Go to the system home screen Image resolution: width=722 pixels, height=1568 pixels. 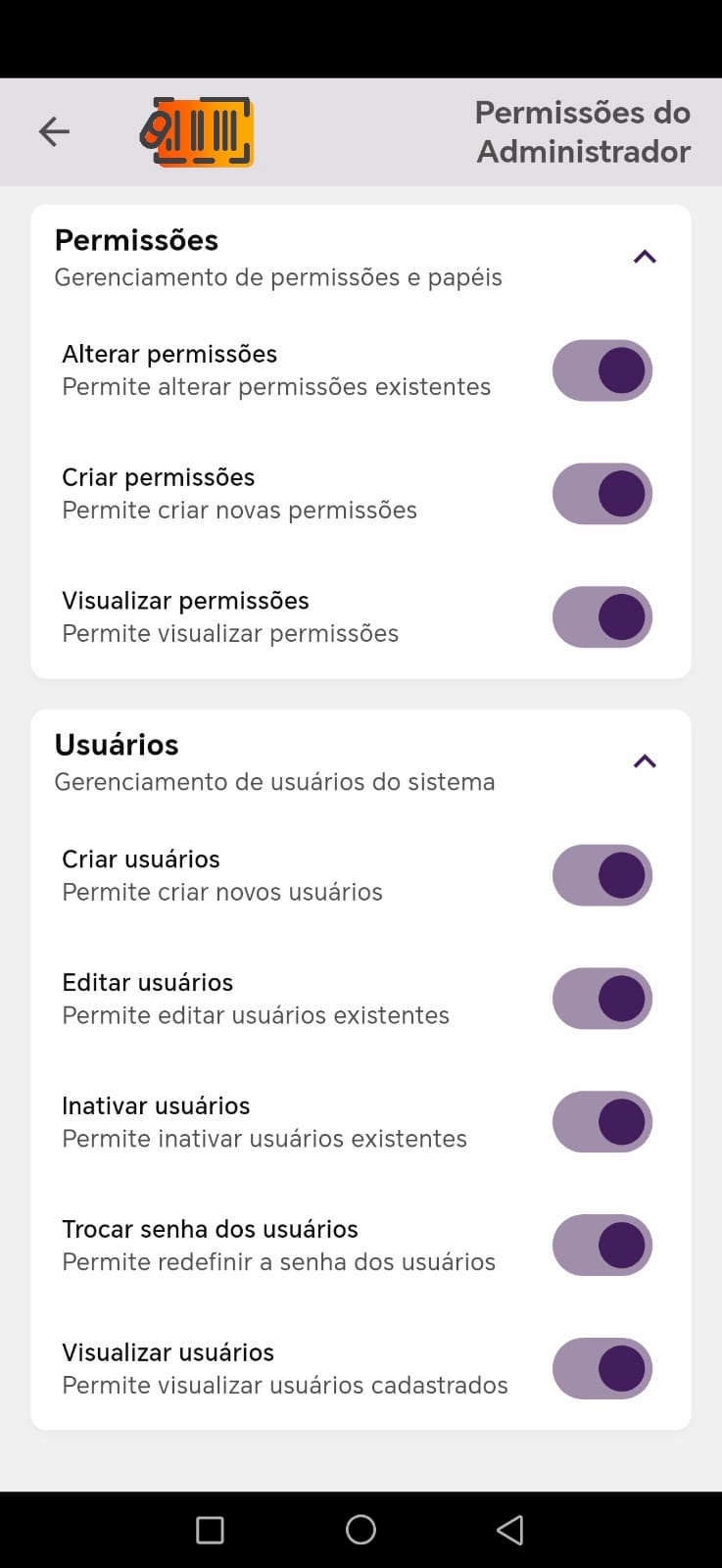click(x=361, y=1530)
